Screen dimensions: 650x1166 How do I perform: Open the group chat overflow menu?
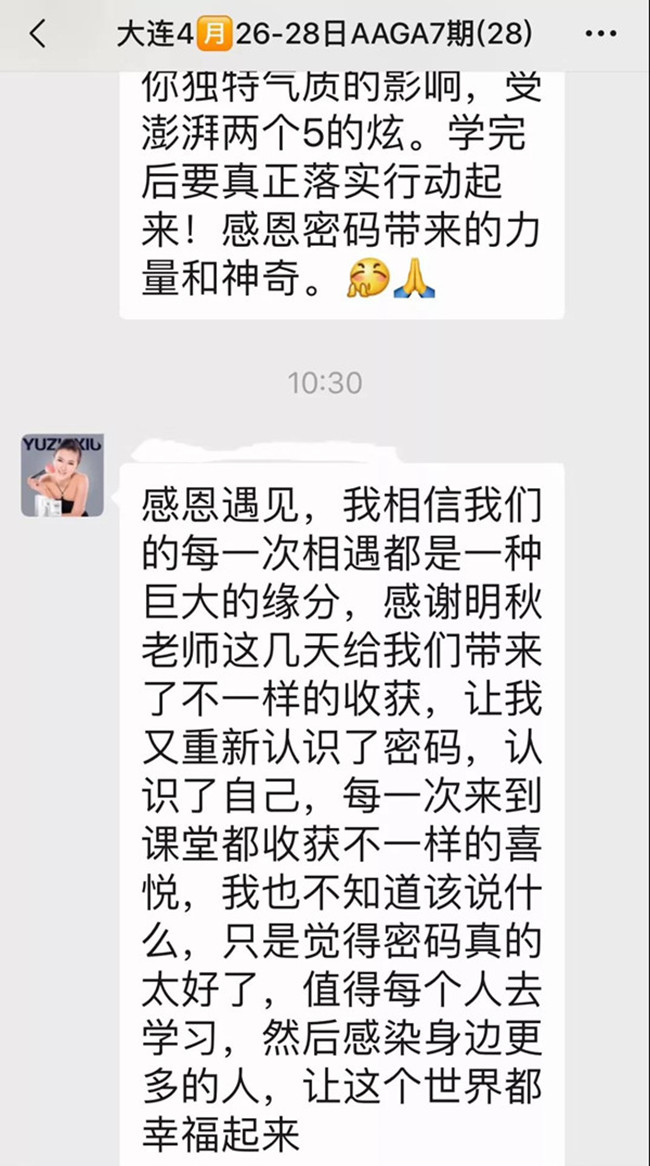click(600, 35)
